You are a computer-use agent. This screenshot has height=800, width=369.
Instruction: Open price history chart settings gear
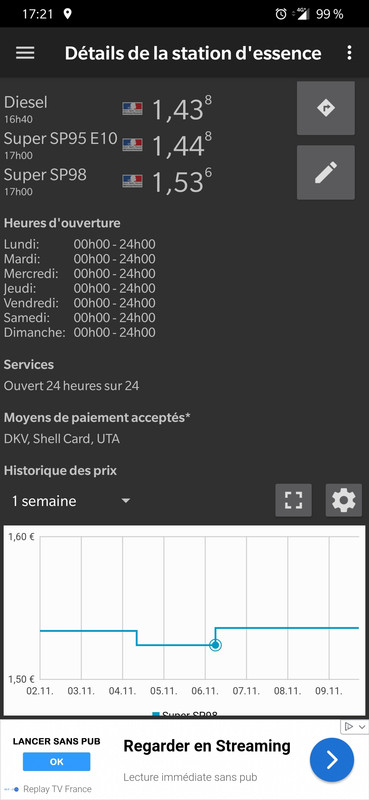(x=343, y=501)
